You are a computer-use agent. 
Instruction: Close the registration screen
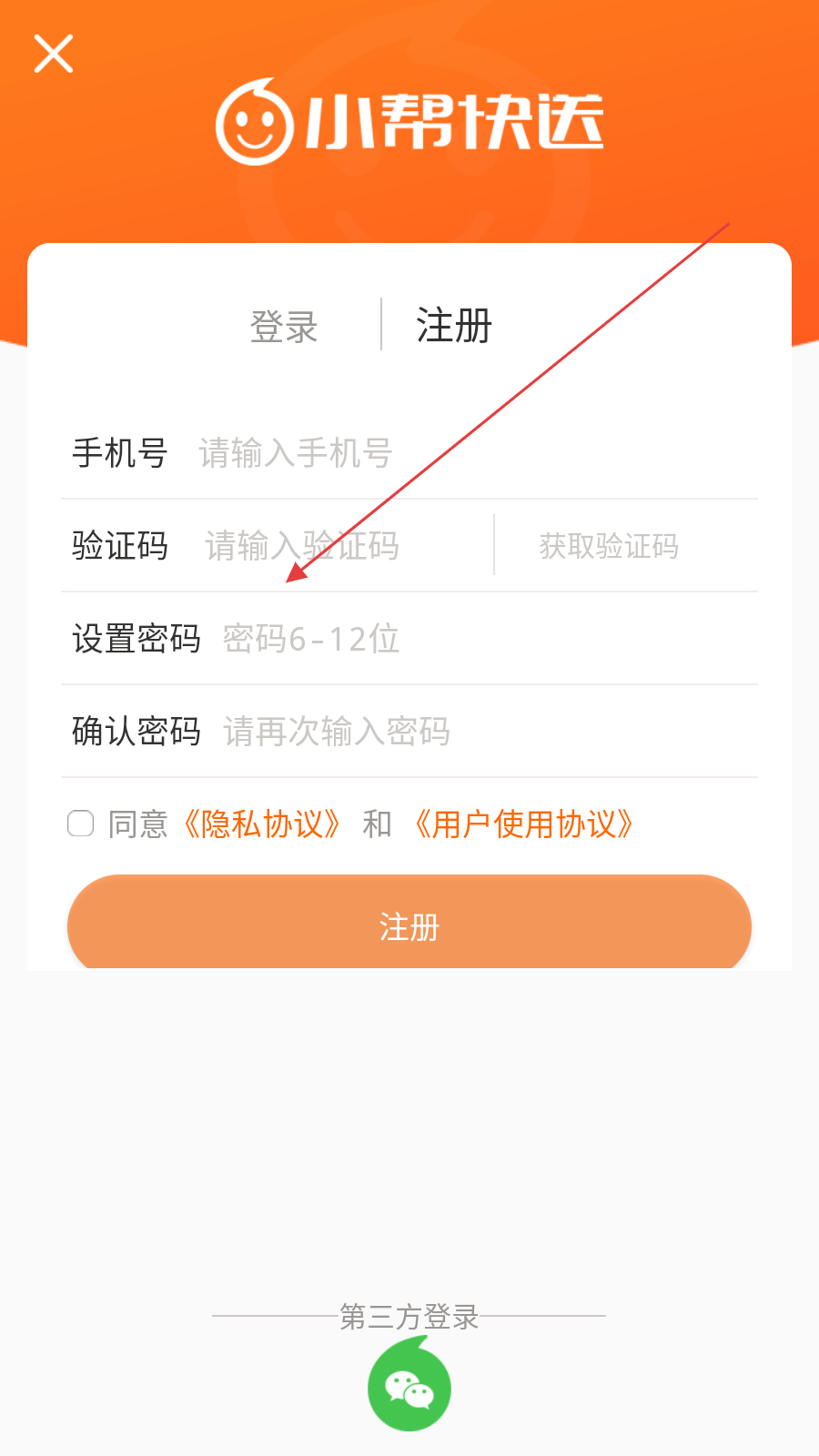click(54, 54)
